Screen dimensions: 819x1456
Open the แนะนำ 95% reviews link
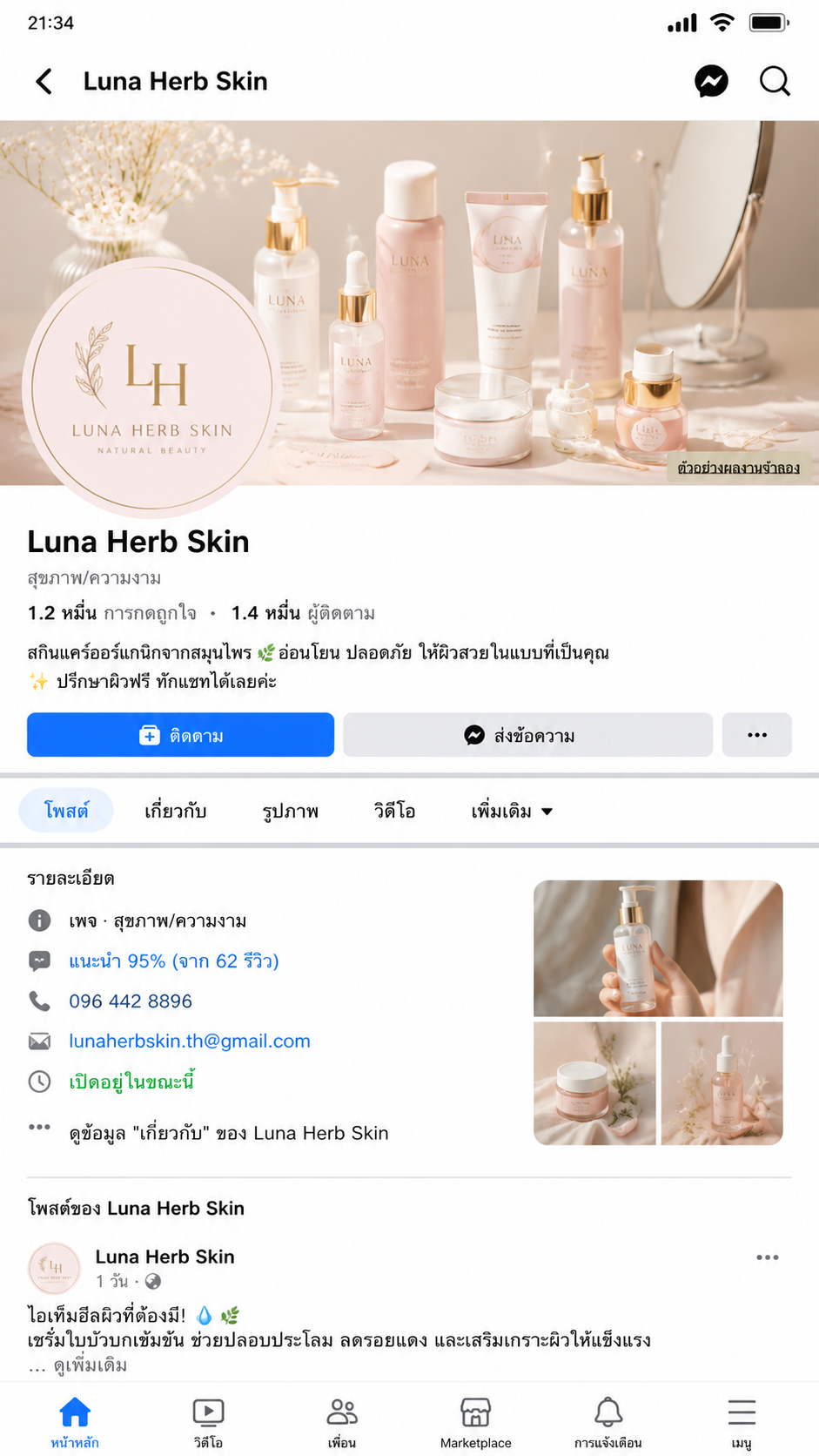(174, 961)
